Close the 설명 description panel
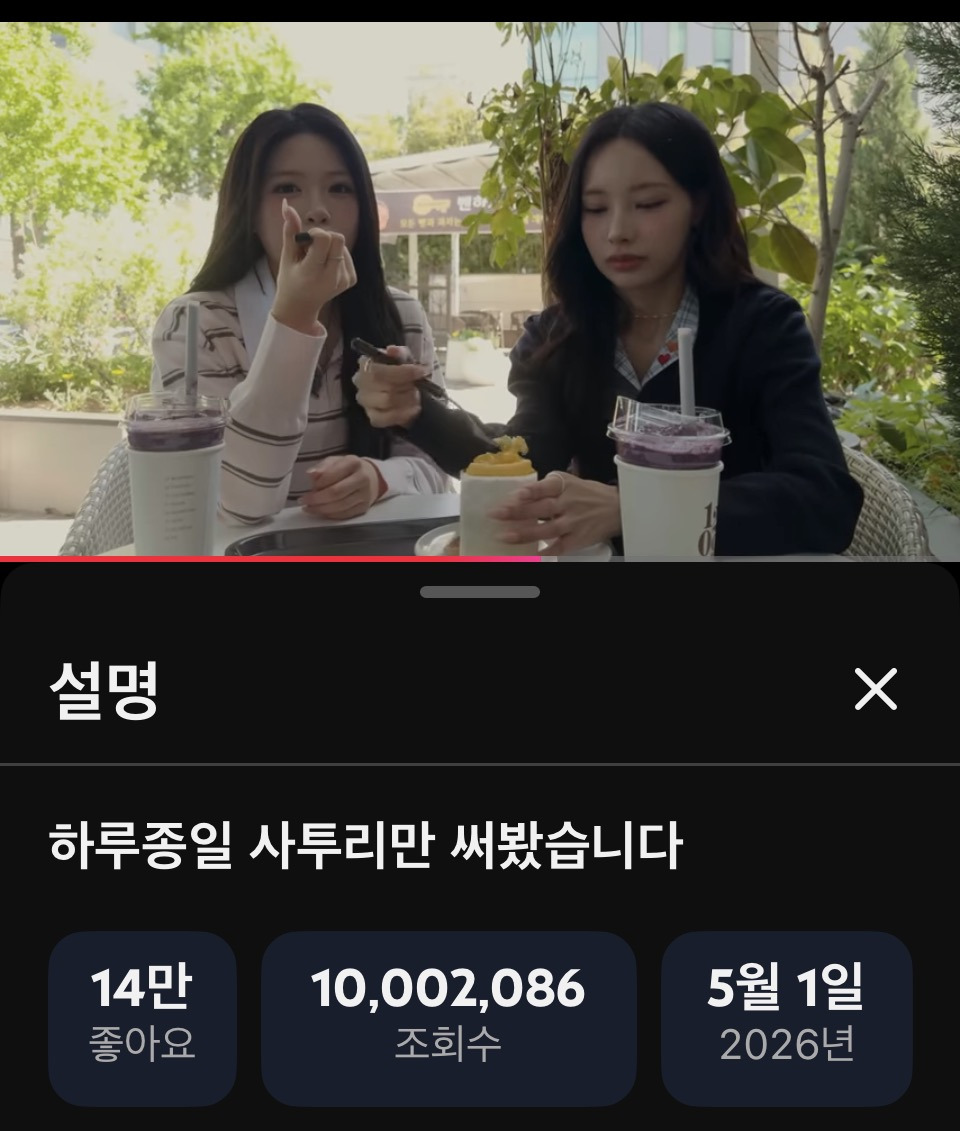The width and height of the screenshot is (960, 1131). coord(876,688)
